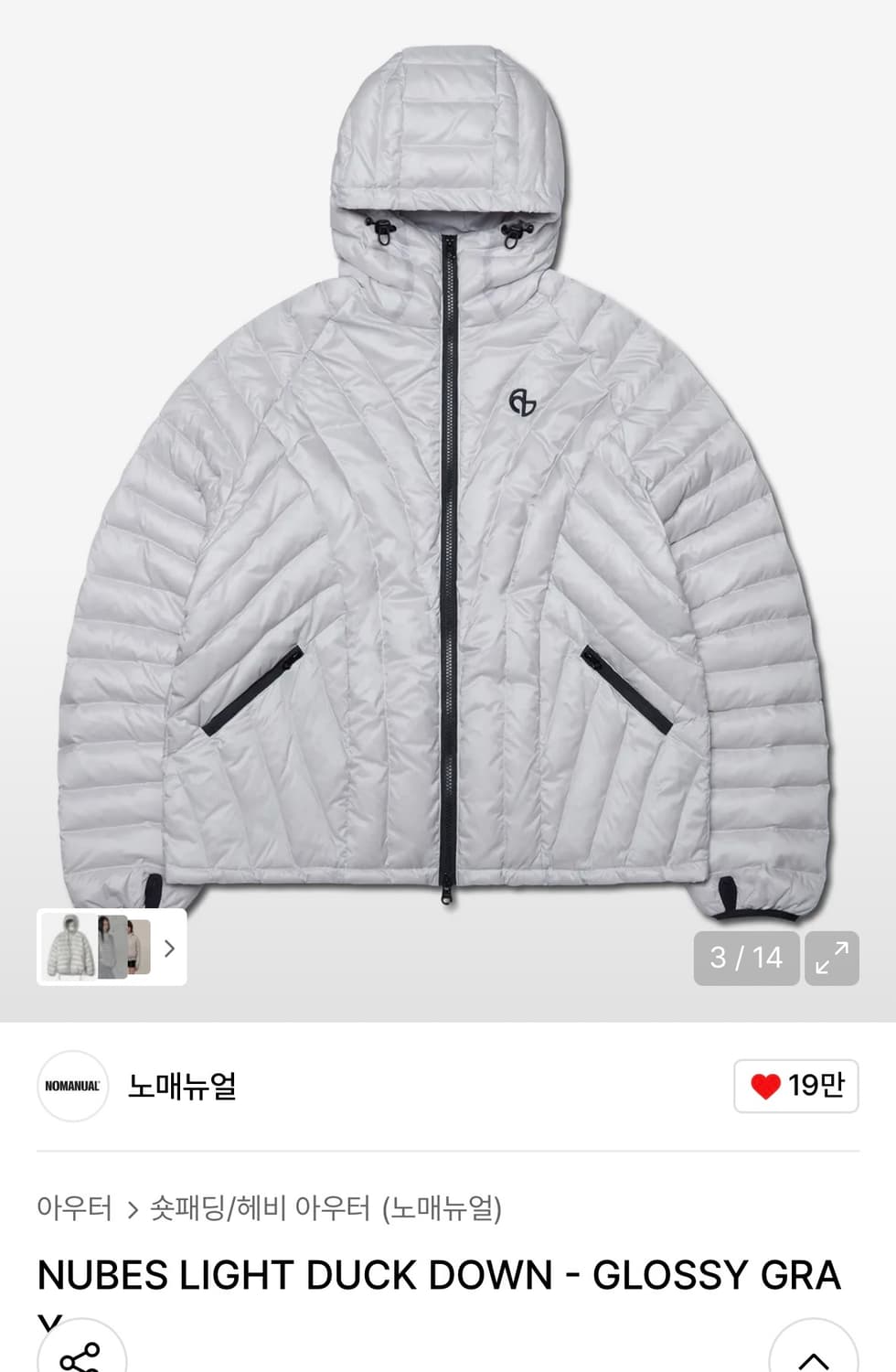Image resolution: width=896 pixels, height=1372 pixels.
Task: Like the product by toggling the heart
Action: pos(766,1087)
